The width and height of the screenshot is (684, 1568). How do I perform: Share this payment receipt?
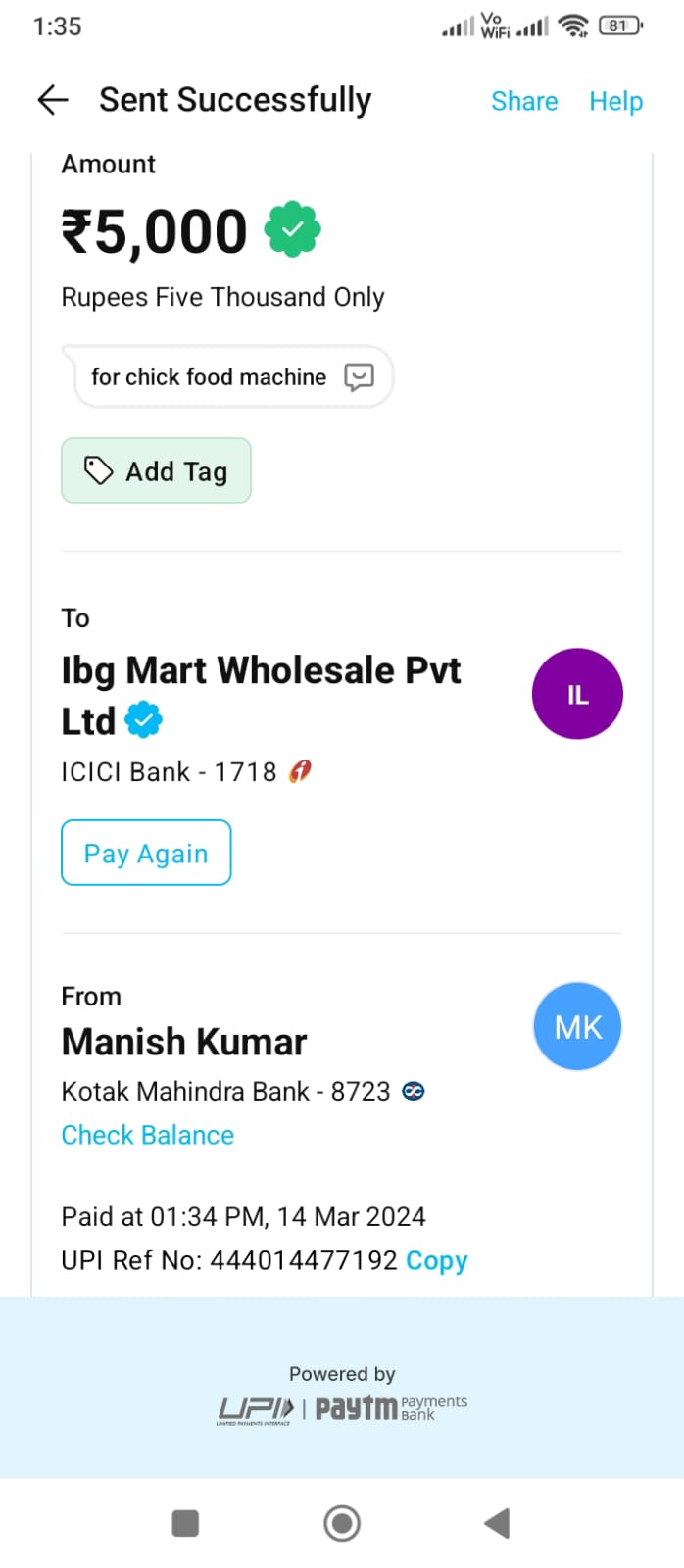524,101
